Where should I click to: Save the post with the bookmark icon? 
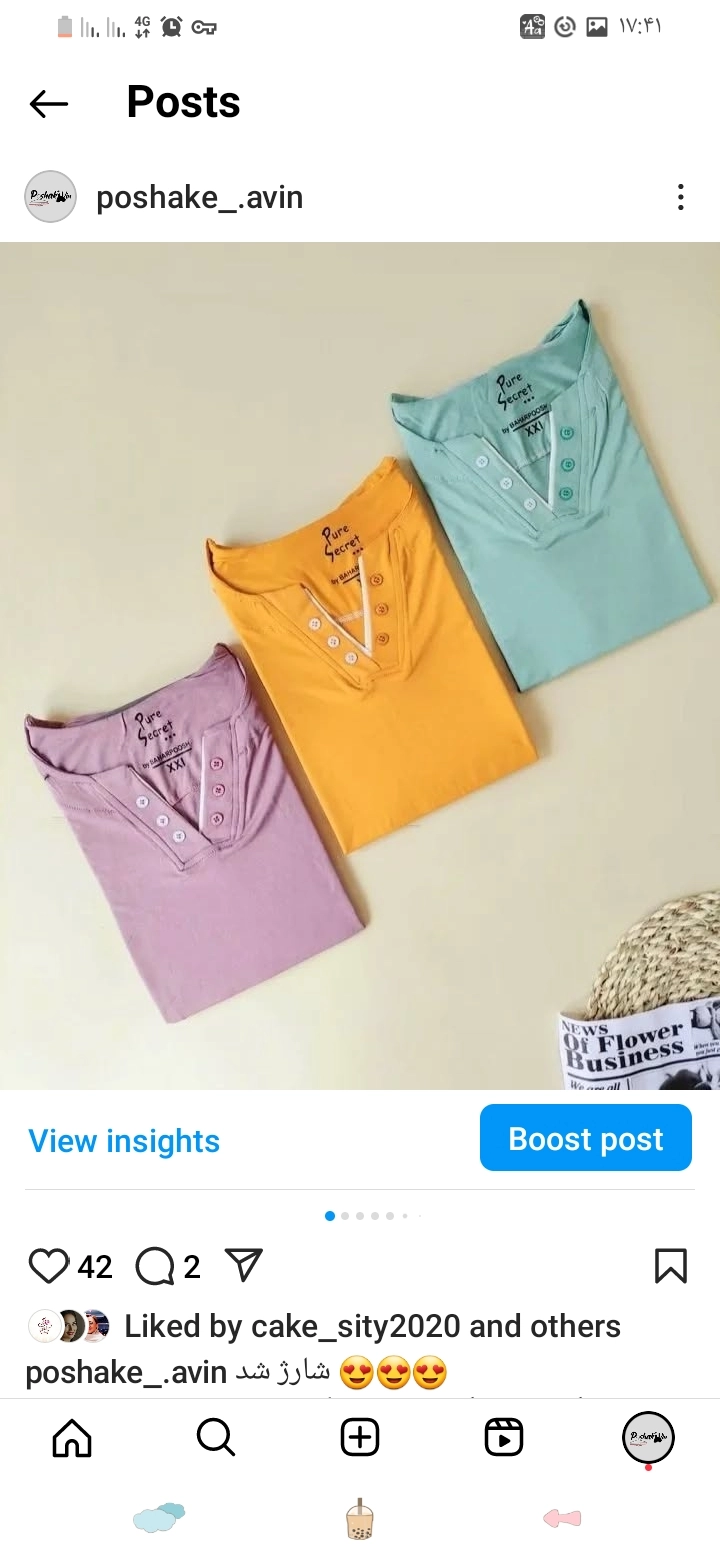click(x=670, y=1266)
